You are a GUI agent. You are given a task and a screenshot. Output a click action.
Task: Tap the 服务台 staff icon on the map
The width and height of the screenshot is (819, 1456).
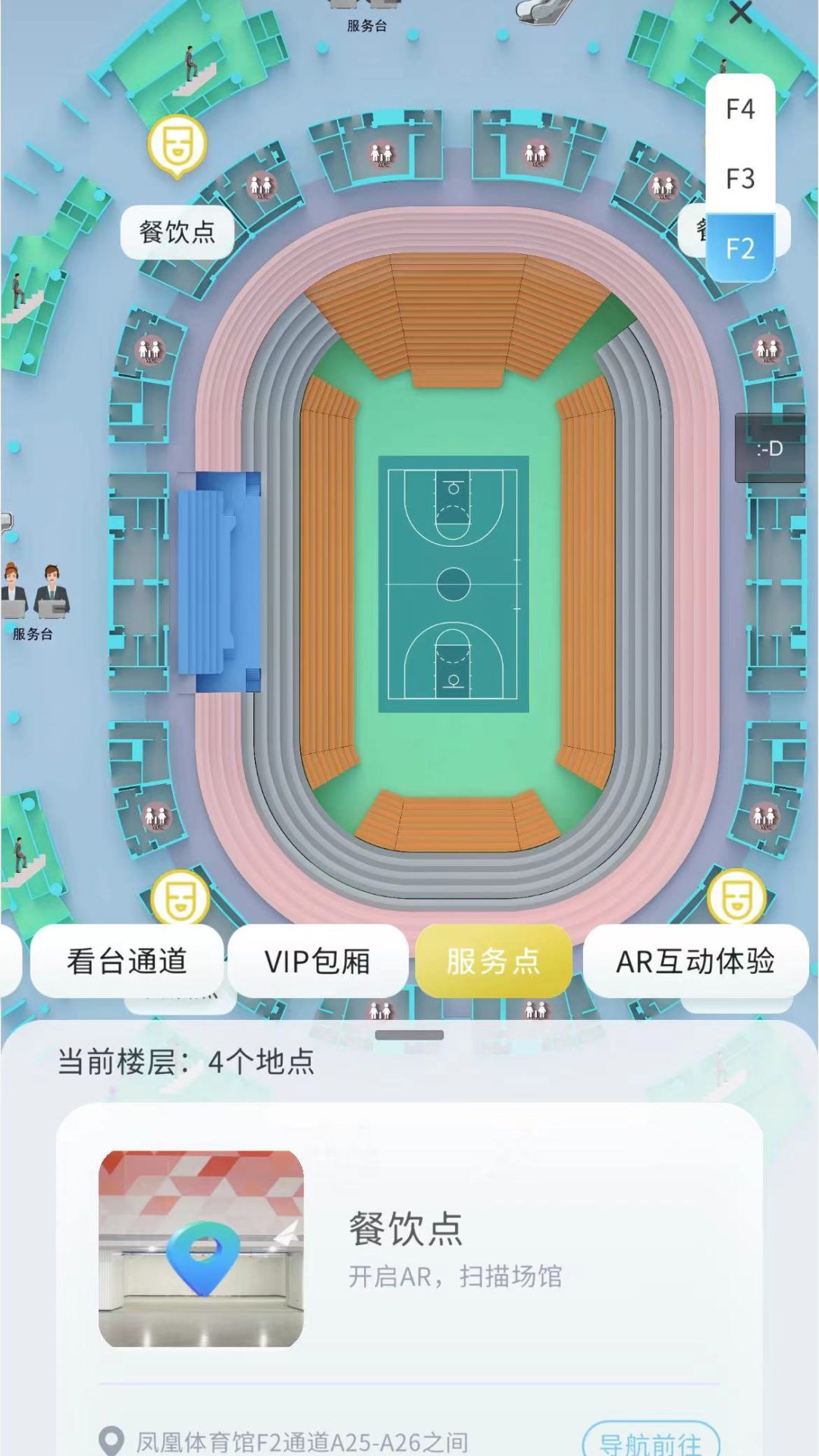click(35, 593)
